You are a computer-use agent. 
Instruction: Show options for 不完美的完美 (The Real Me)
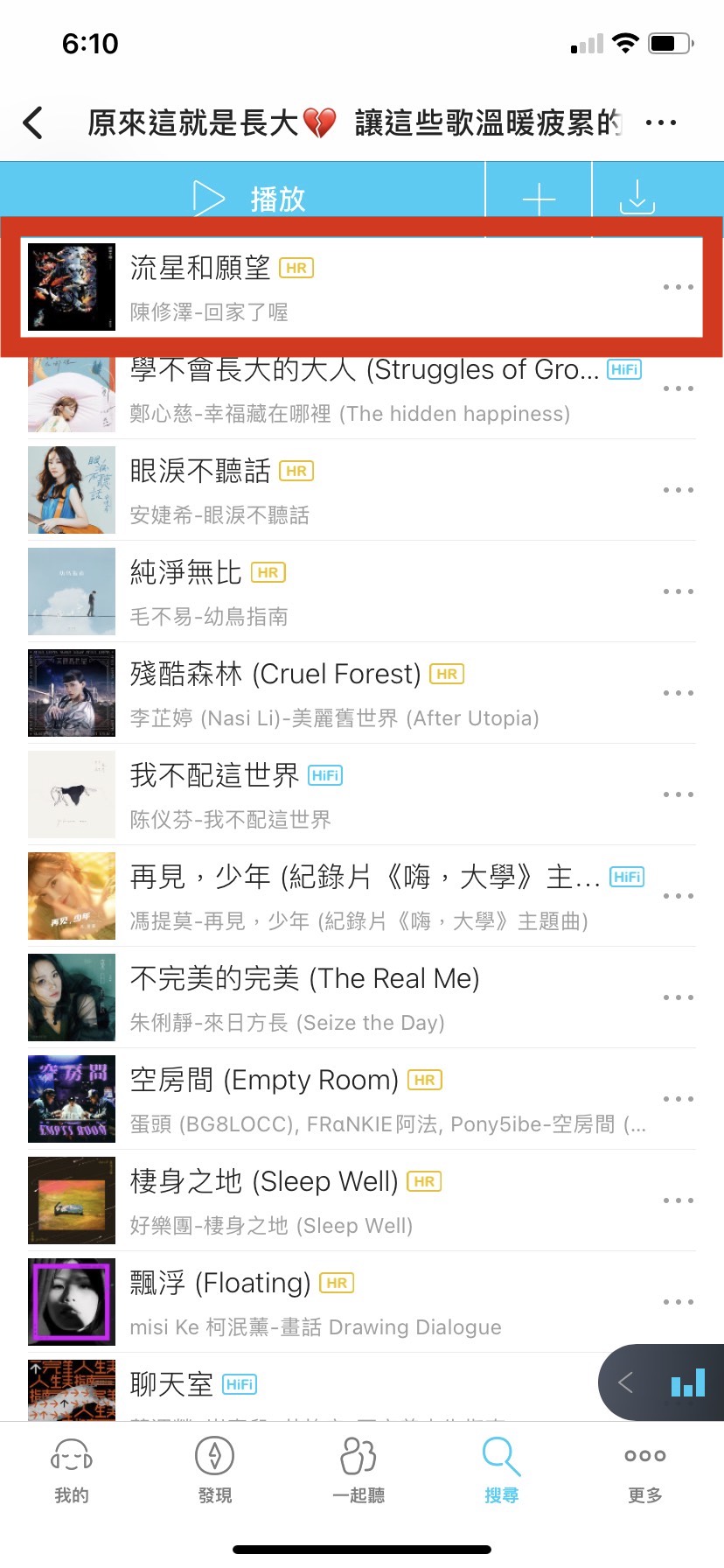pos(678,997)
